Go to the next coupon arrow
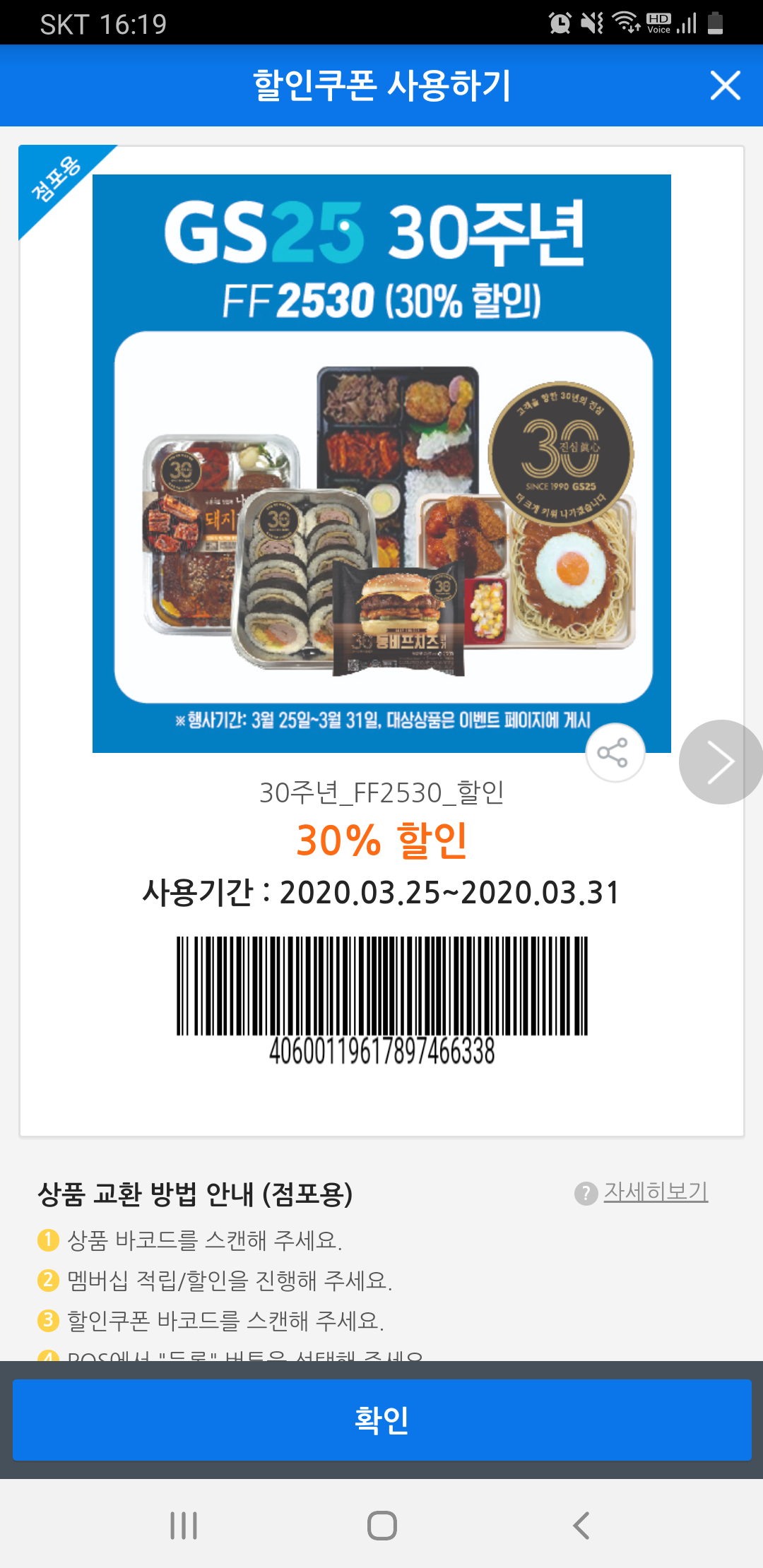Image resolution: width=763 pixels, height=1568 pixels. click(720, 762)
